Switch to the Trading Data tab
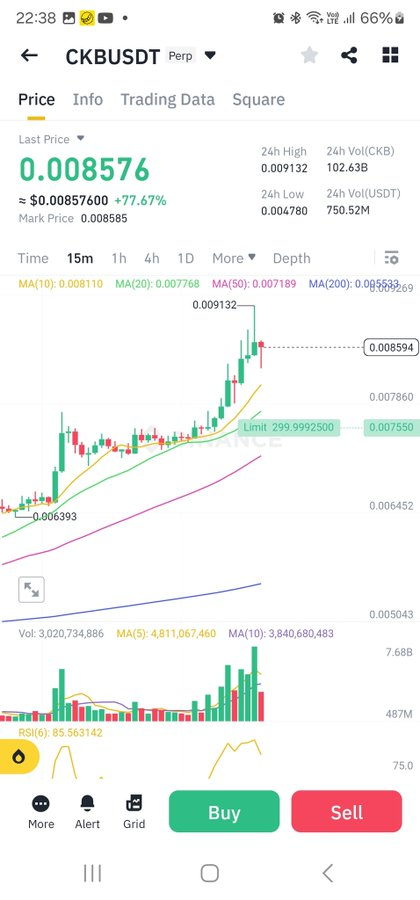This screenshot has height=900, width=420. 168,99
